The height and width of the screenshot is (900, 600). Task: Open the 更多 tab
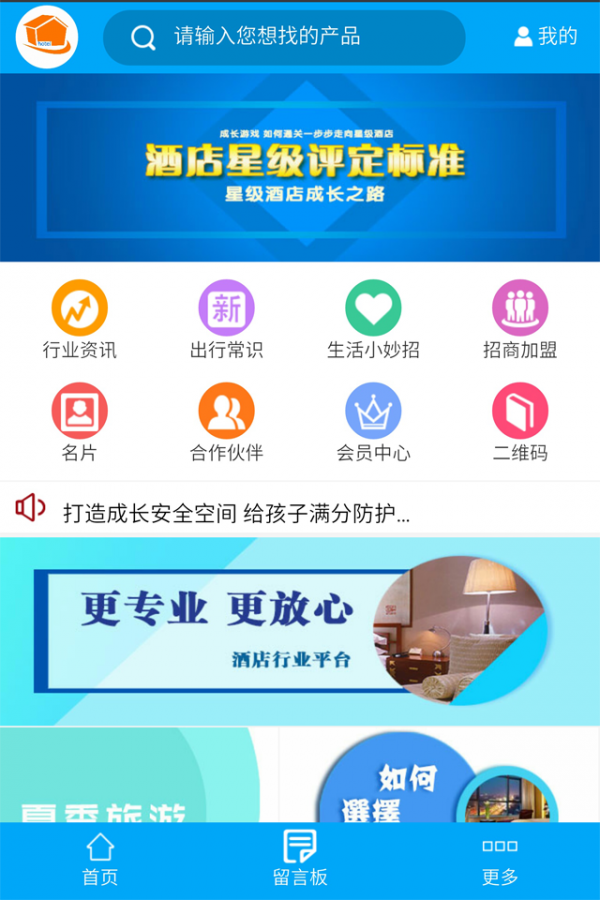pyautogui.click(x=500, y=860)
